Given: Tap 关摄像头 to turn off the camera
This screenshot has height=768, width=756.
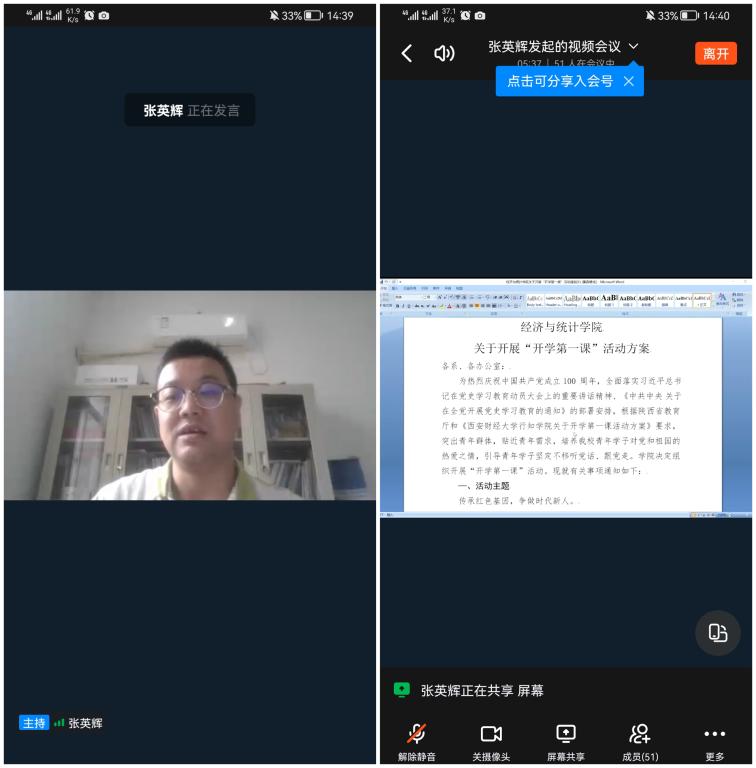Looking at the screenshot, I should tap(491, 741).
